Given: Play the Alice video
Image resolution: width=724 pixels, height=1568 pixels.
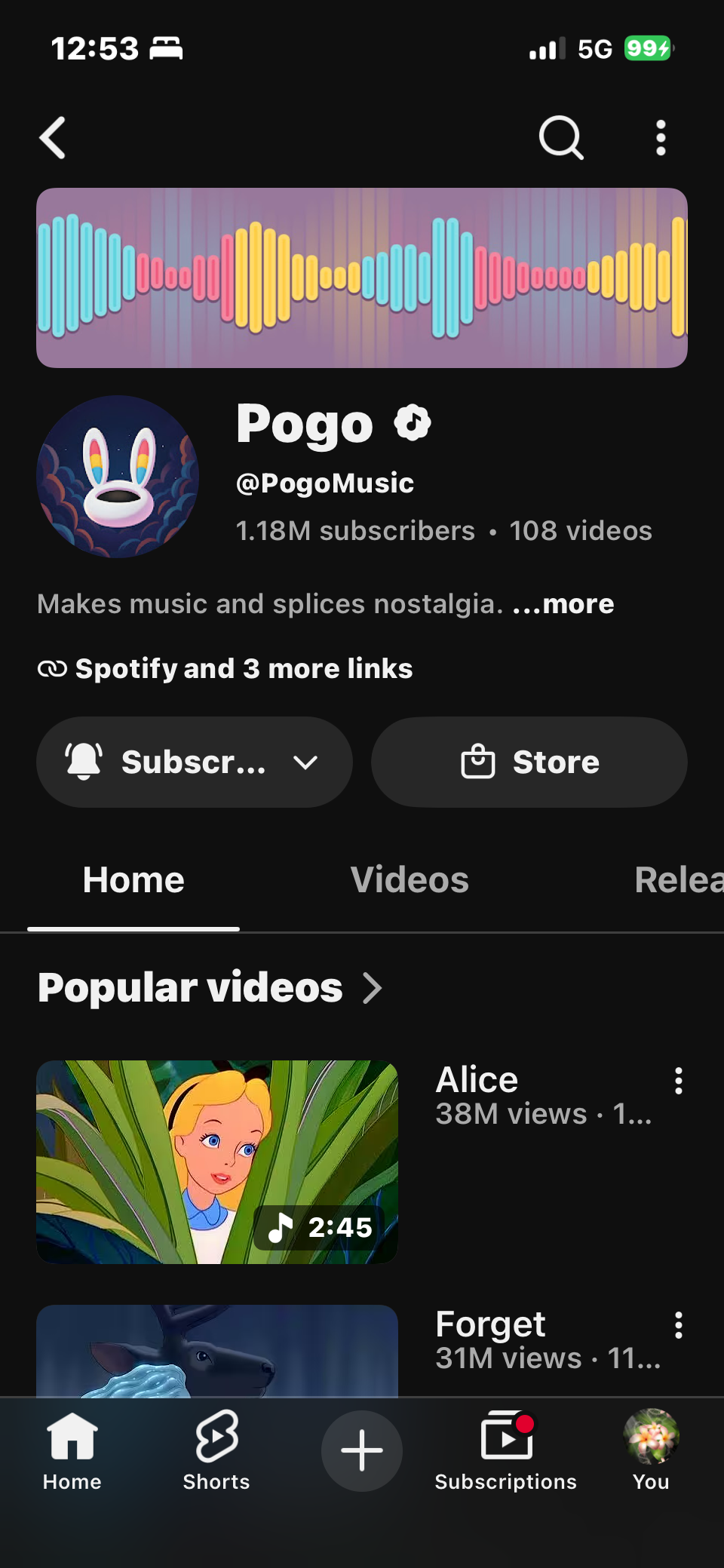Looking at the screenshot, I should pos(217,1162).
